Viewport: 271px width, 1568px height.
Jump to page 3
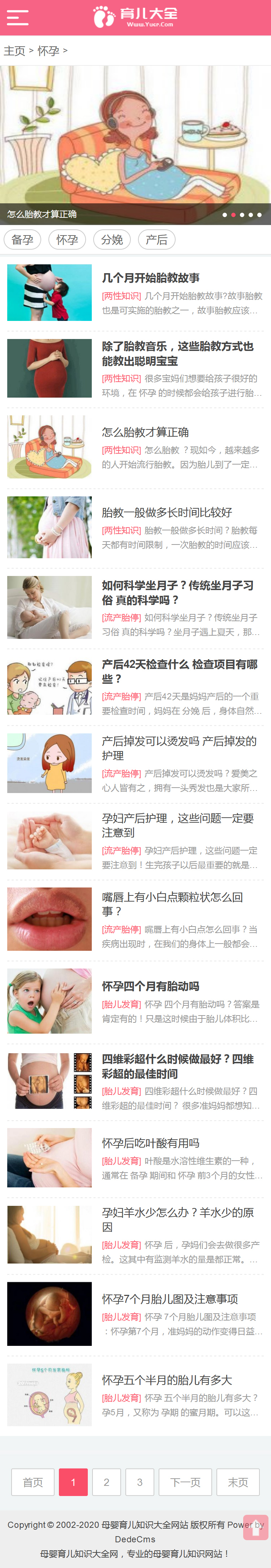pyautogui.click(x=140, y=1482)
